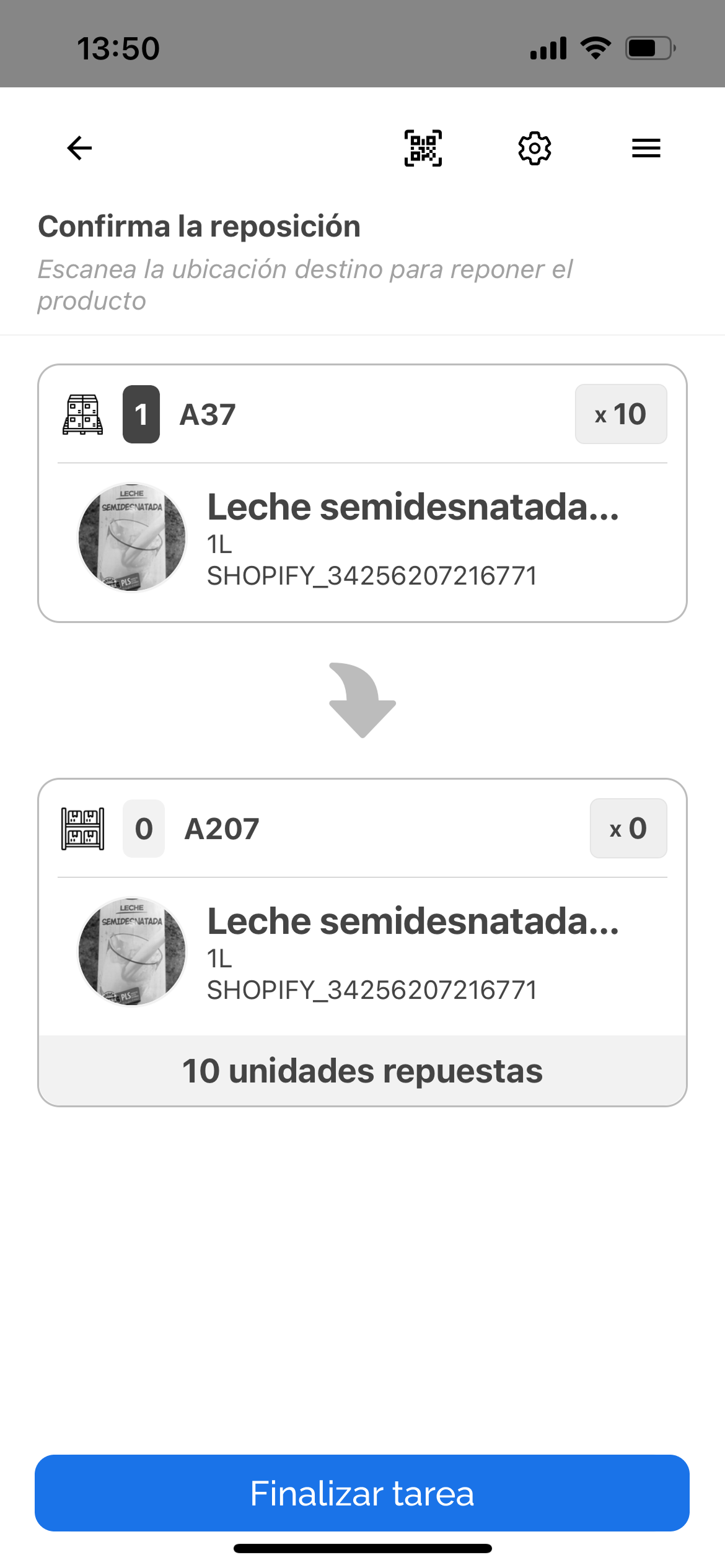The image size is (725, 1568).
Task: Open the hamburger menu
Action: 645,147
